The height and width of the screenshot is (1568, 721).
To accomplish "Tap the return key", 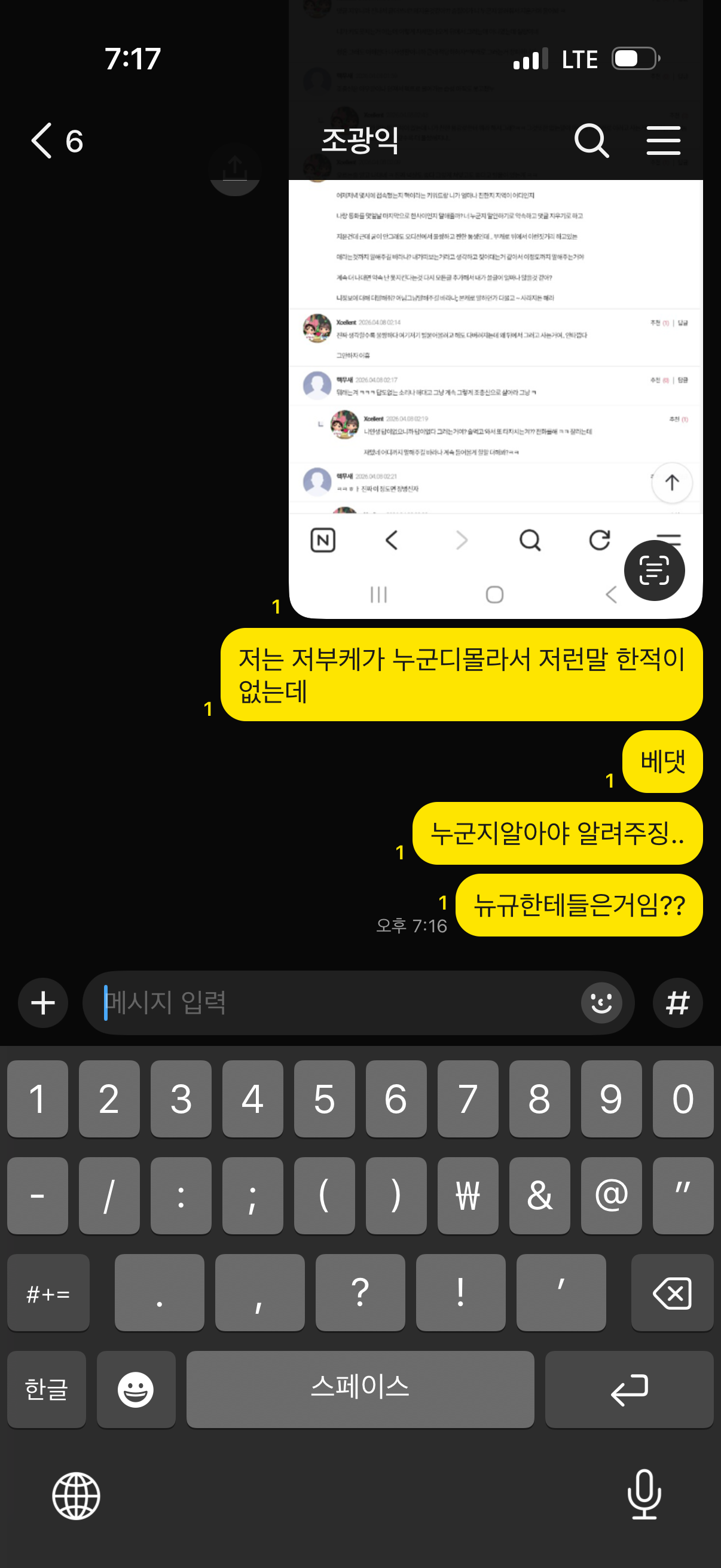I will point(628,1389).
